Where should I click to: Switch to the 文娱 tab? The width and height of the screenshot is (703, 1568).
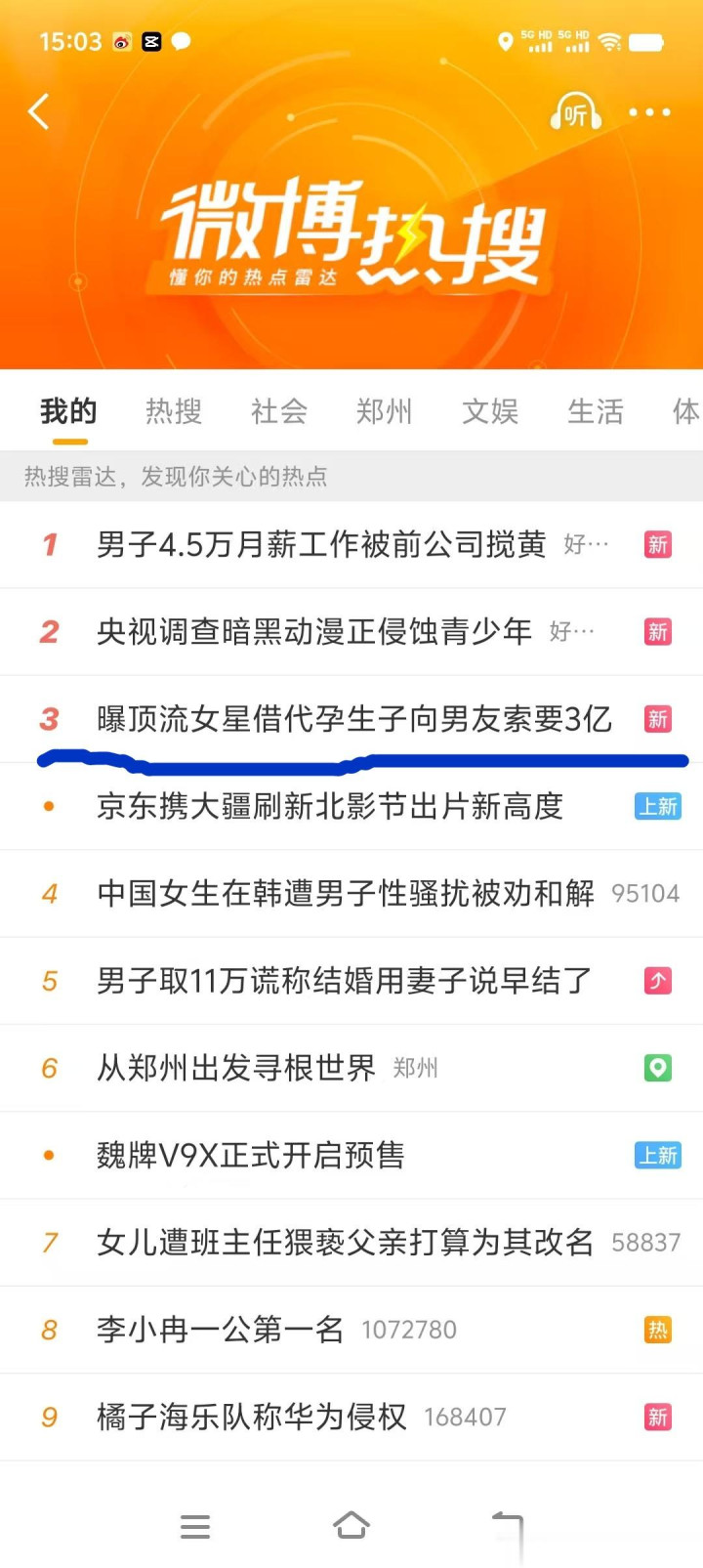point(490,411)
